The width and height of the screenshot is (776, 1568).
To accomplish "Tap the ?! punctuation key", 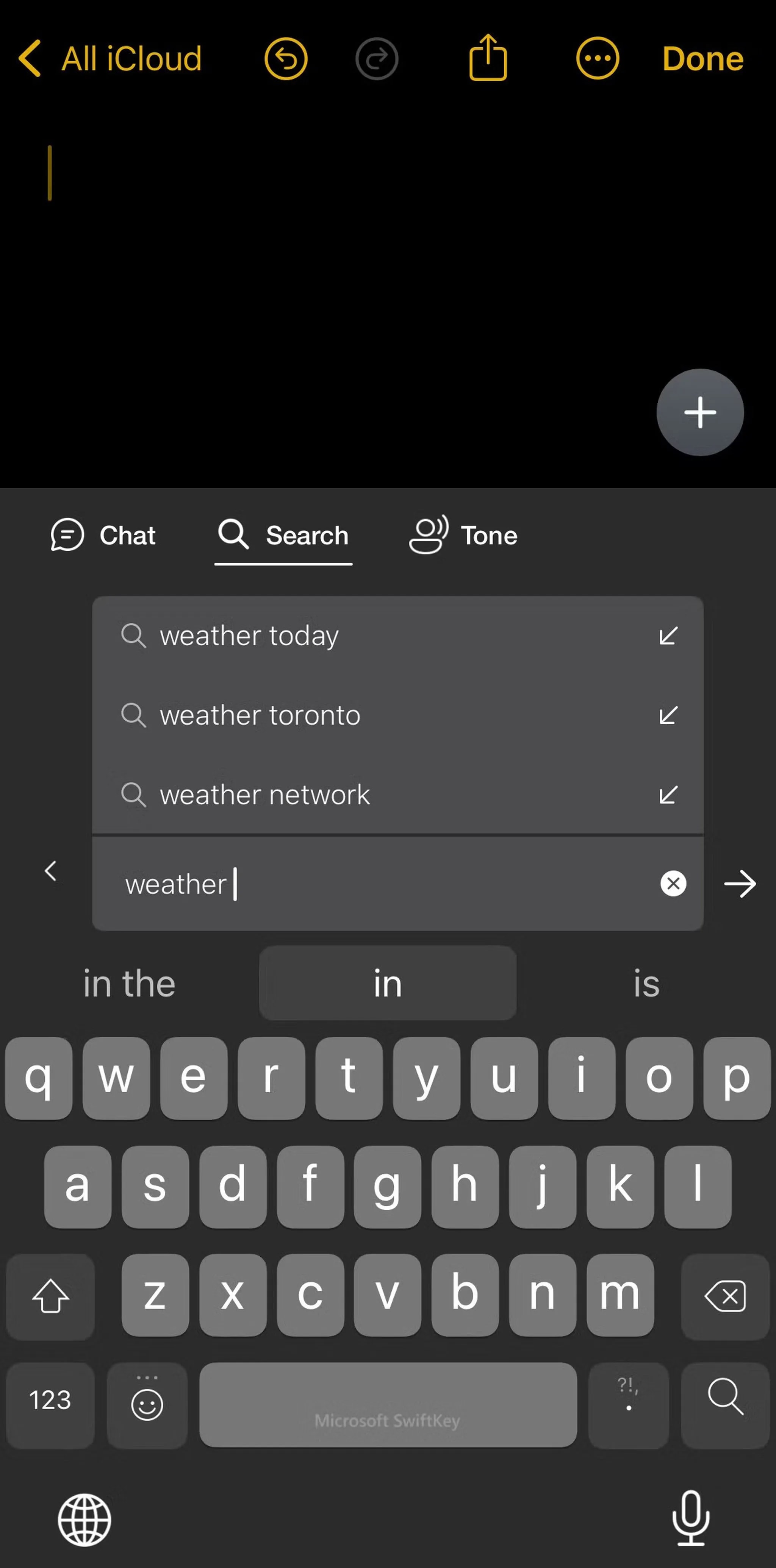I will [x=628, y=1399].
